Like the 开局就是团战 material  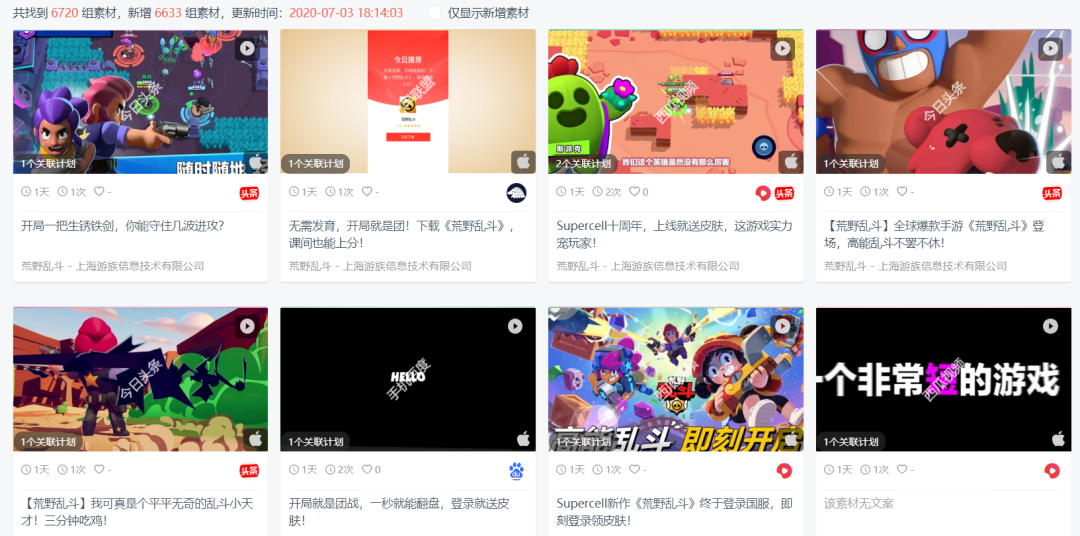(367, 470)
